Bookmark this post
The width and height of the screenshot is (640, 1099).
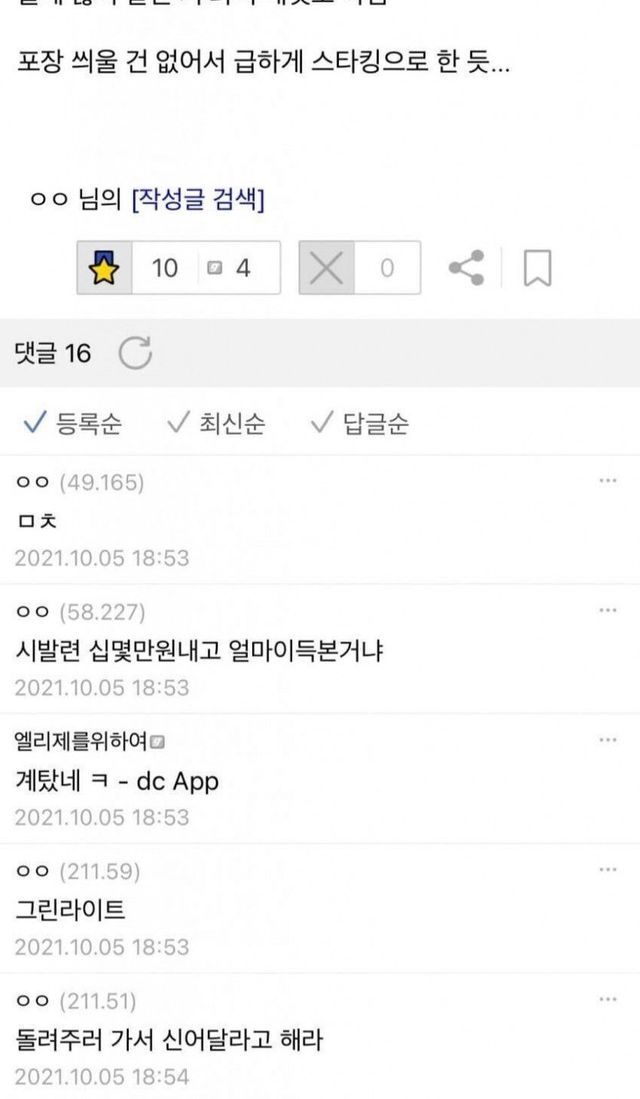coord(537,268)
